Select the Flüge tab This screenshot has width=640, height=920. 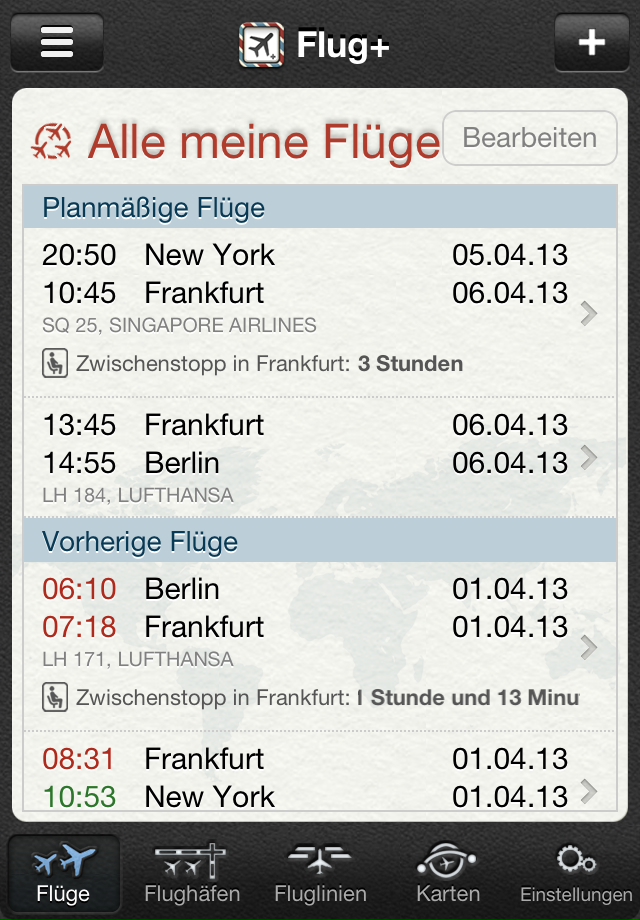[63, 873]
